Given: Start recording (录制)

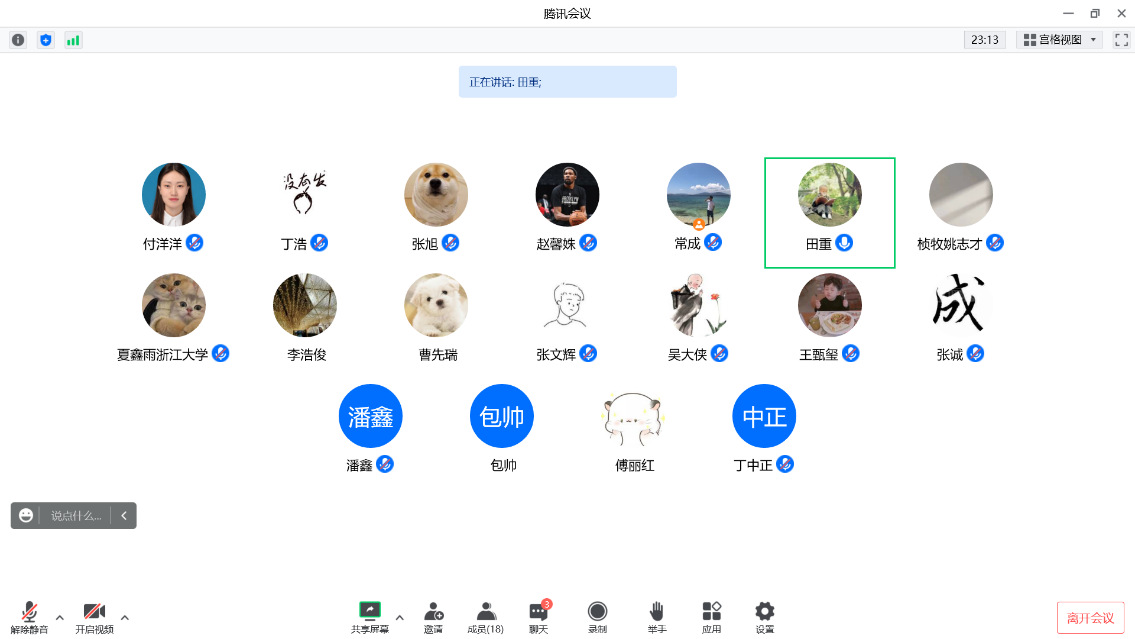Looking at the screenshot, I should click(597, 617).
